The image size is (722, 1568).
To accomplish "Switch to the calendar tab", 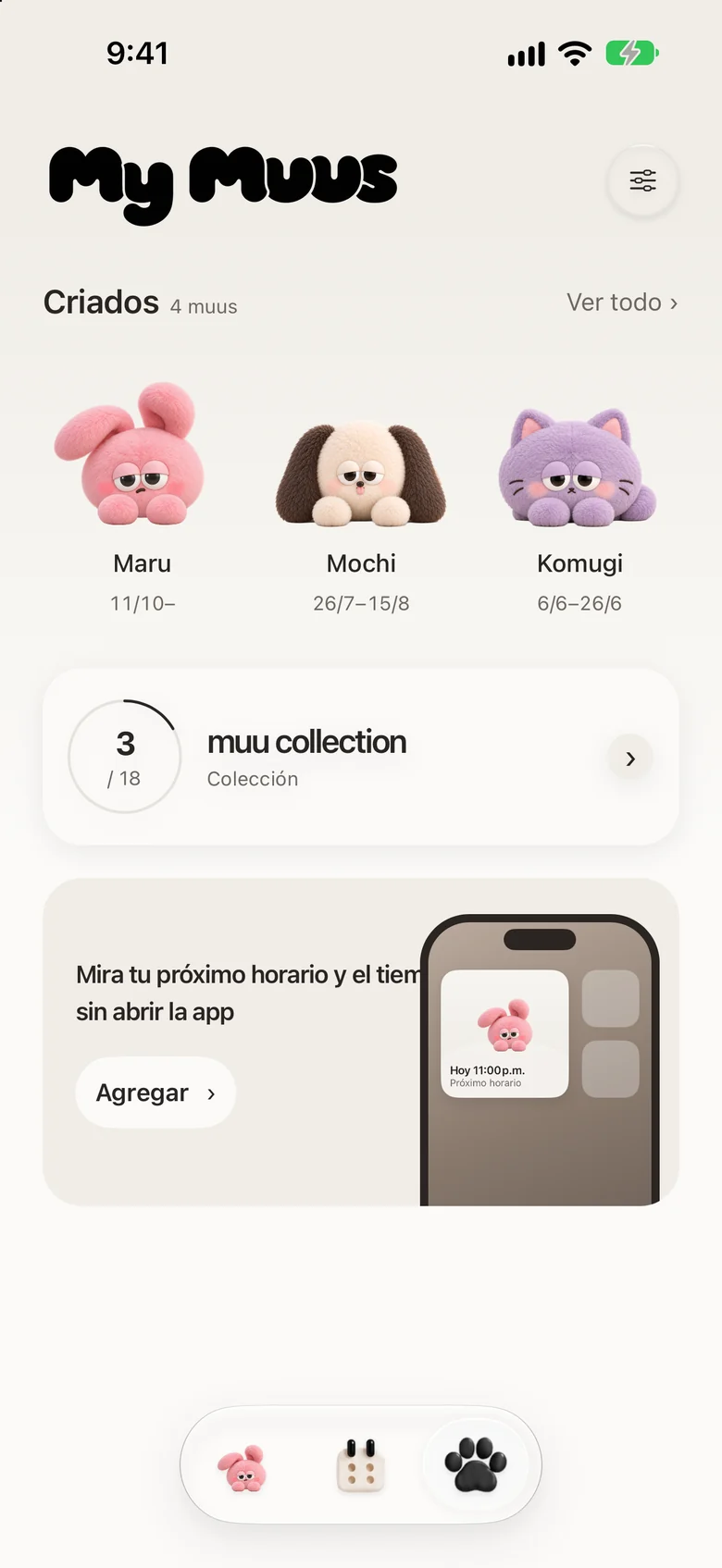I will point(360,1466).
